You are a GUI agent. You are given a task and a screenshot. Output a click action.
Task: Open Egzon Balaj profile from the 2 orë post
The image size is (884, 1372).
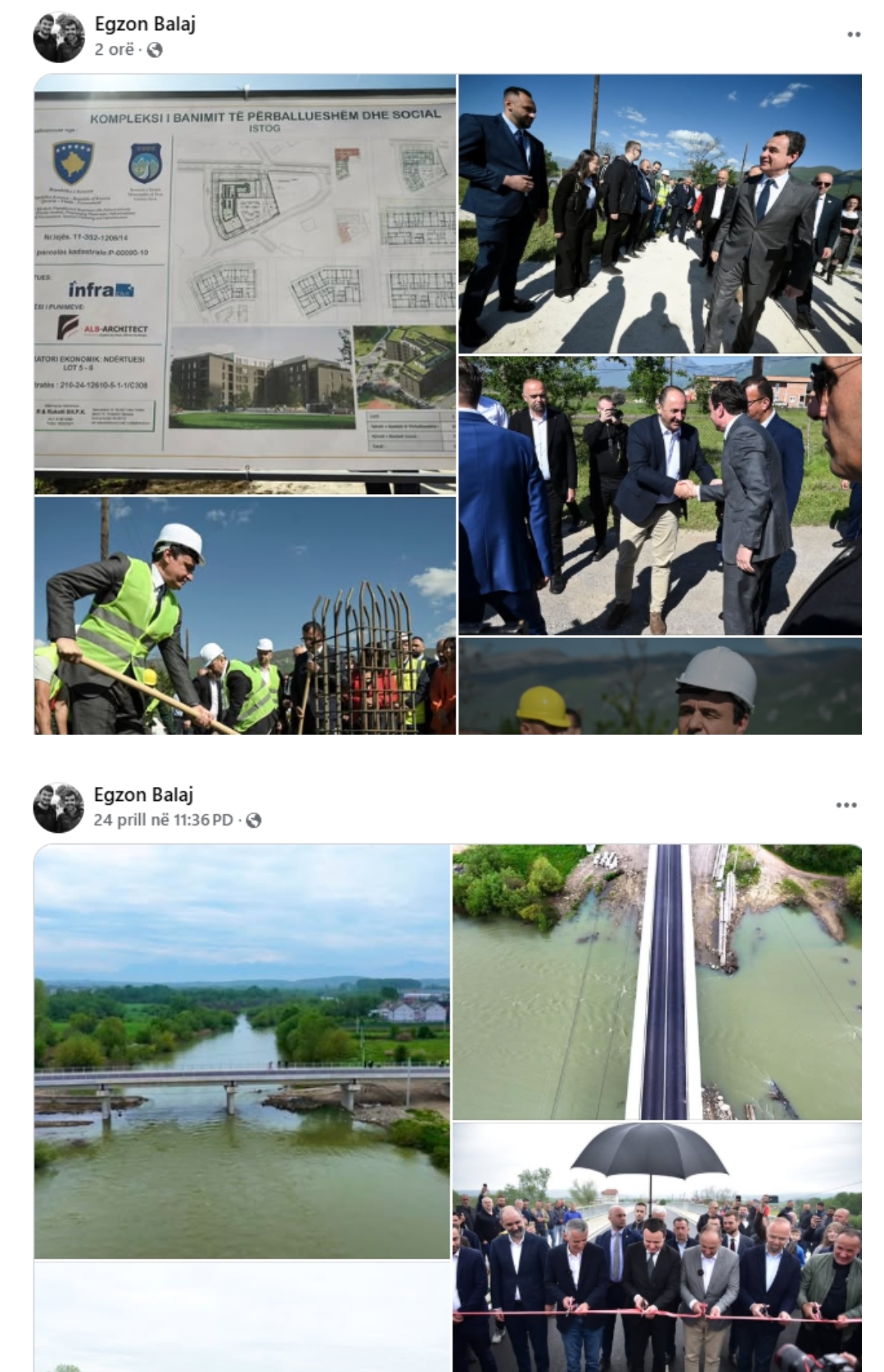[145, 25]
